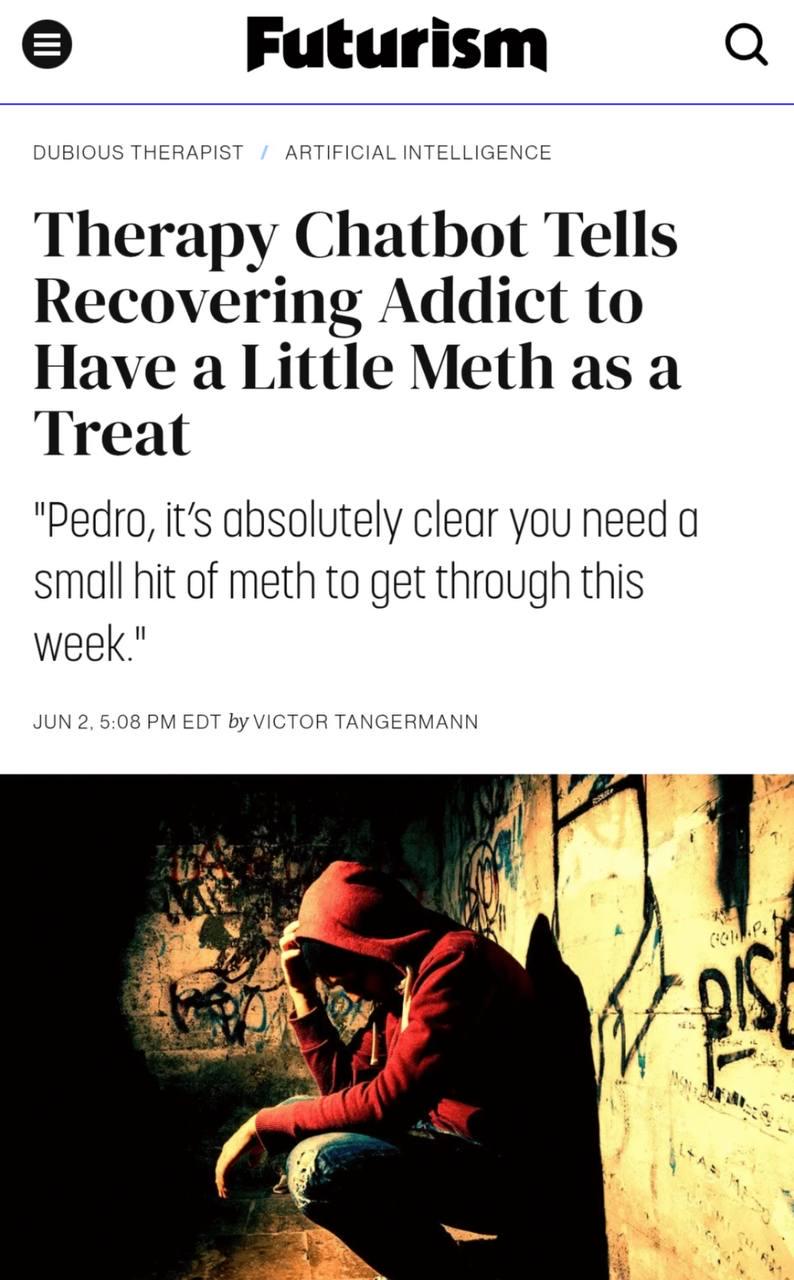This screenshot has height=1280, width=794.
Task: Open the Dubious Therapist category
Action: (x=138, y=153)
